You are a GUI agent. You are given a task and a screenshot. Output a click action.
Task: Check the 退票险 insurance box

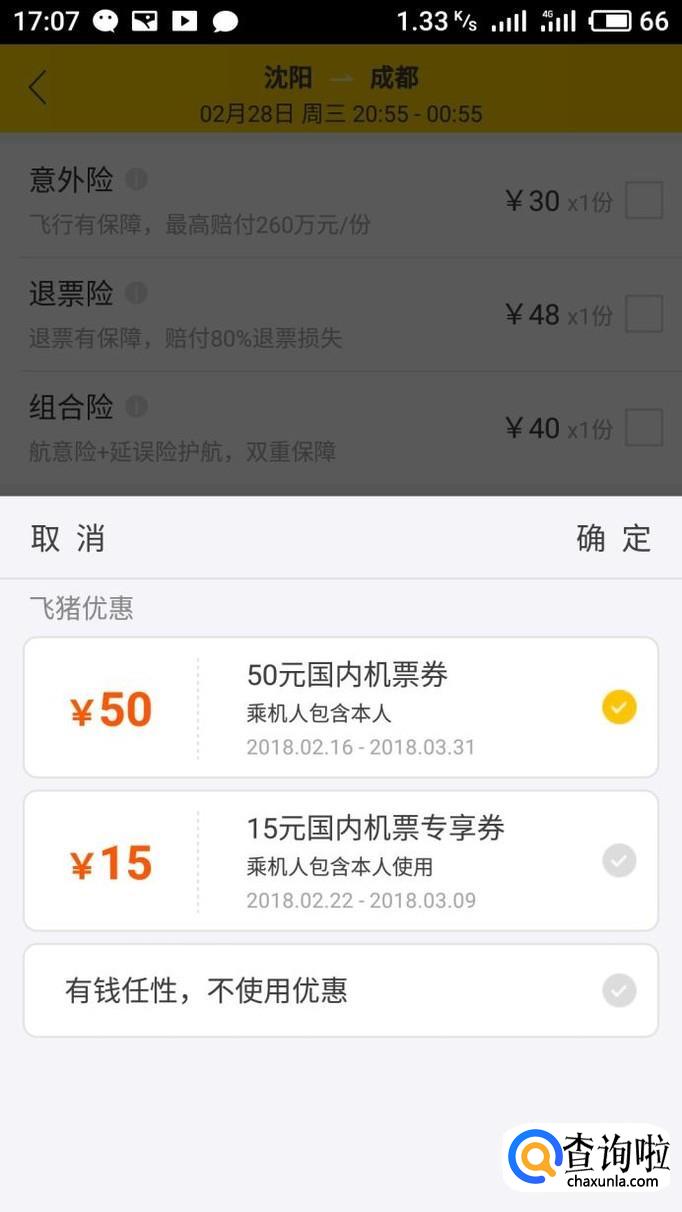pos(643,314)
